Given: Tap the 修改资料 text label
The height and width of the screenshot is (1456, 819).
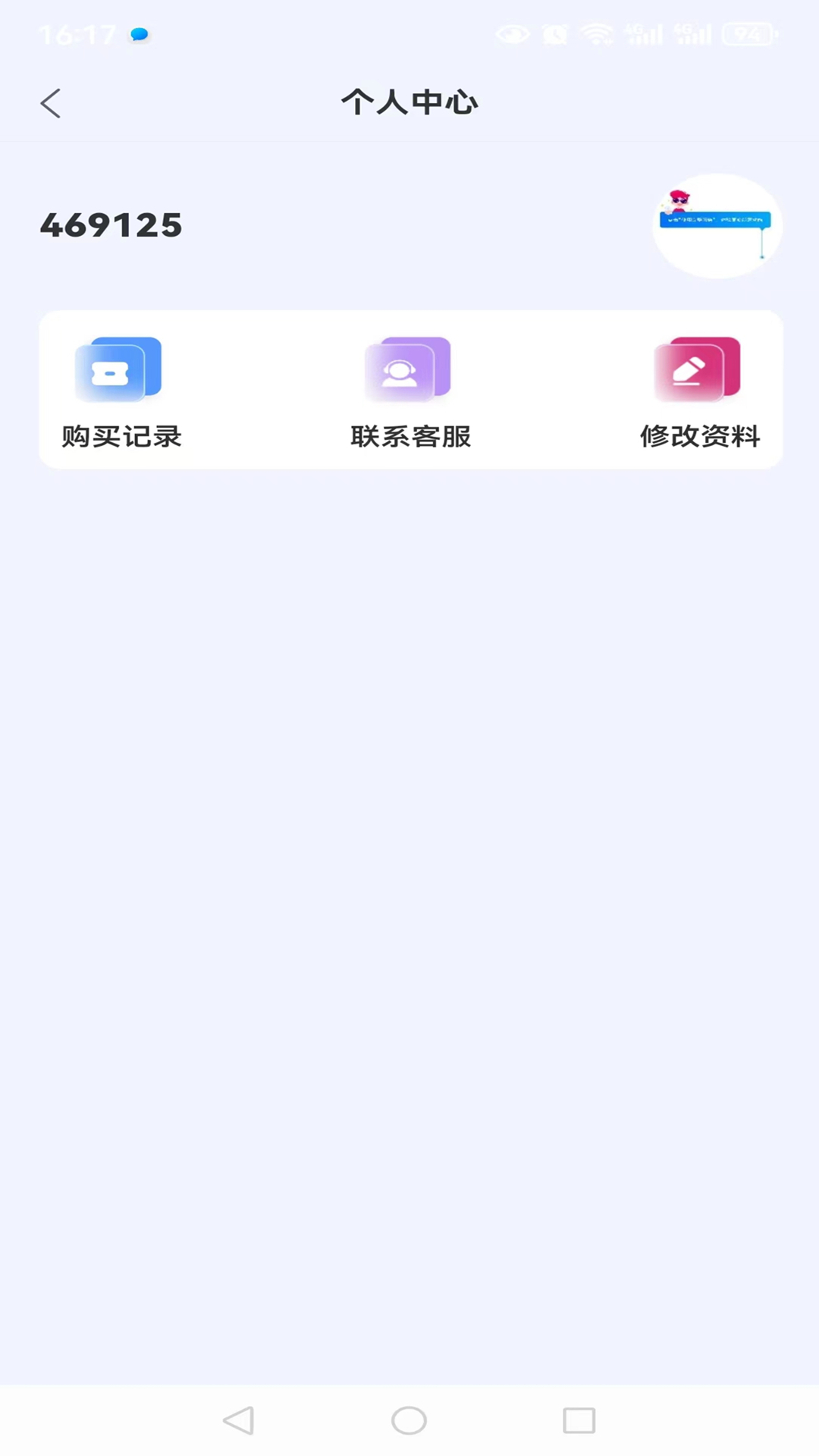Looking at the screenshot, I should [x=700, y=437].
